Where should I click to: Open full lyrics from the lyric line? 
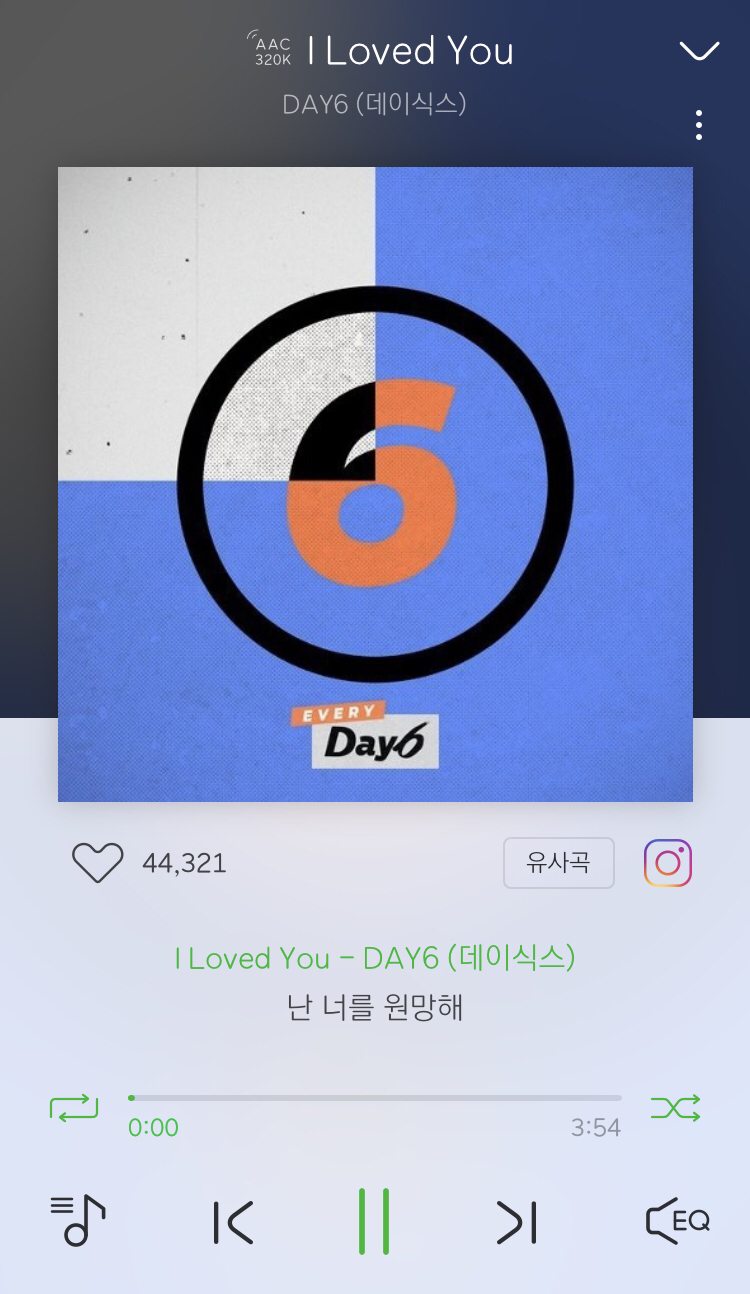[374, 1007]
